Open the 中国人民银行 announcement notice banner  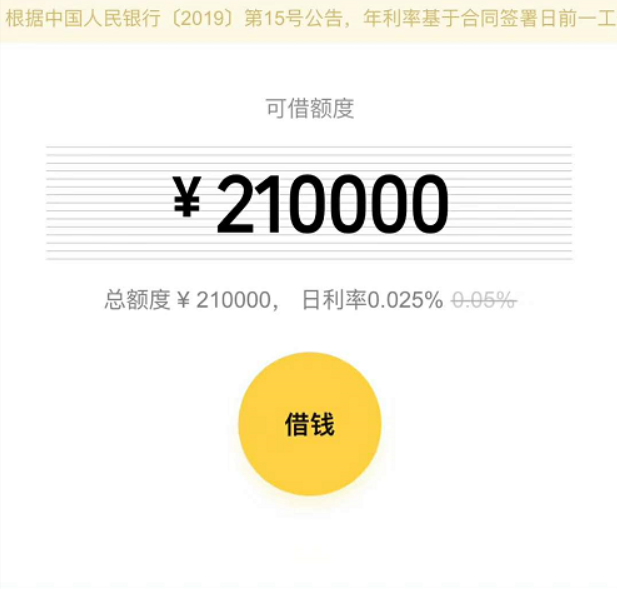(x=308, y=18)
